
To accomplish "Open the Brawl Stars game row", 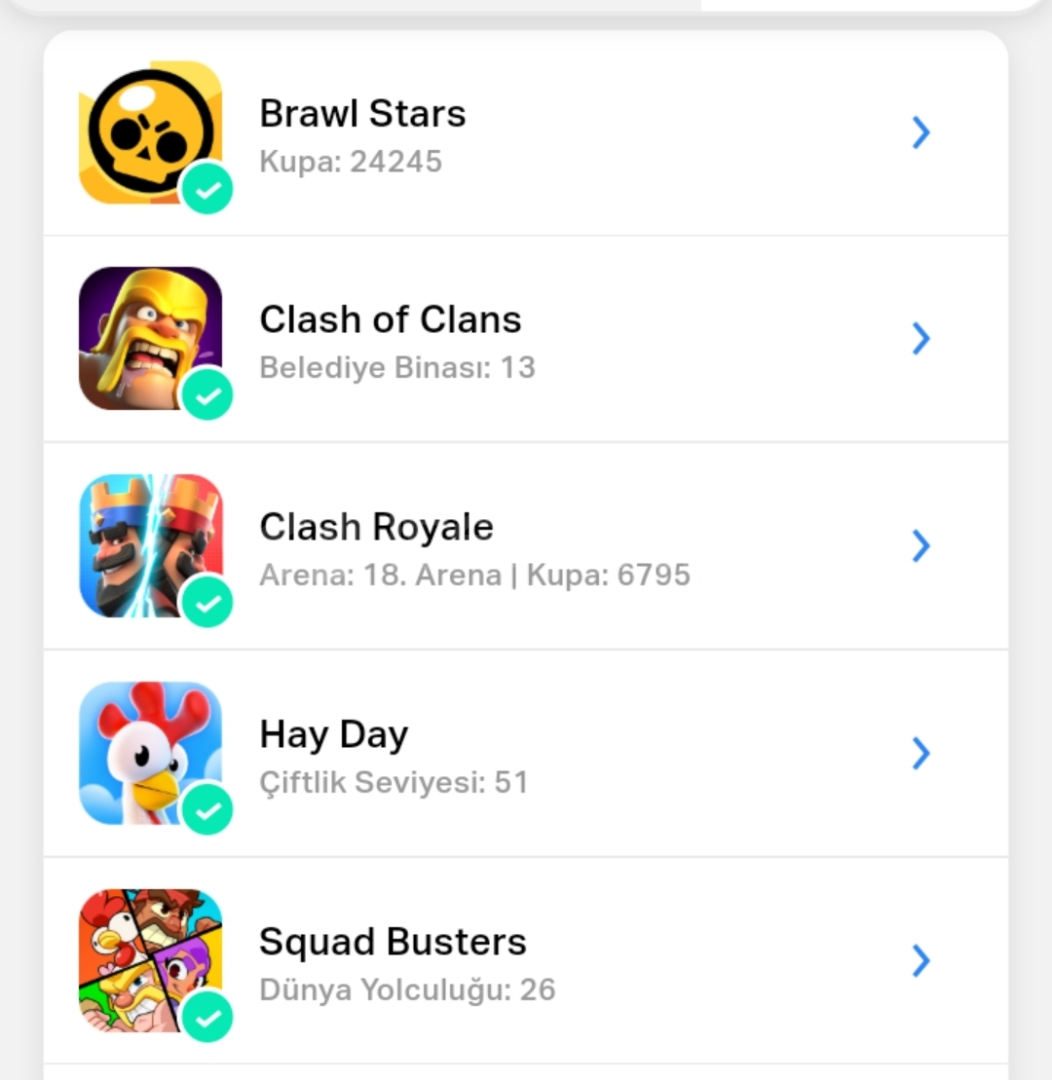I will click(525, 134).
